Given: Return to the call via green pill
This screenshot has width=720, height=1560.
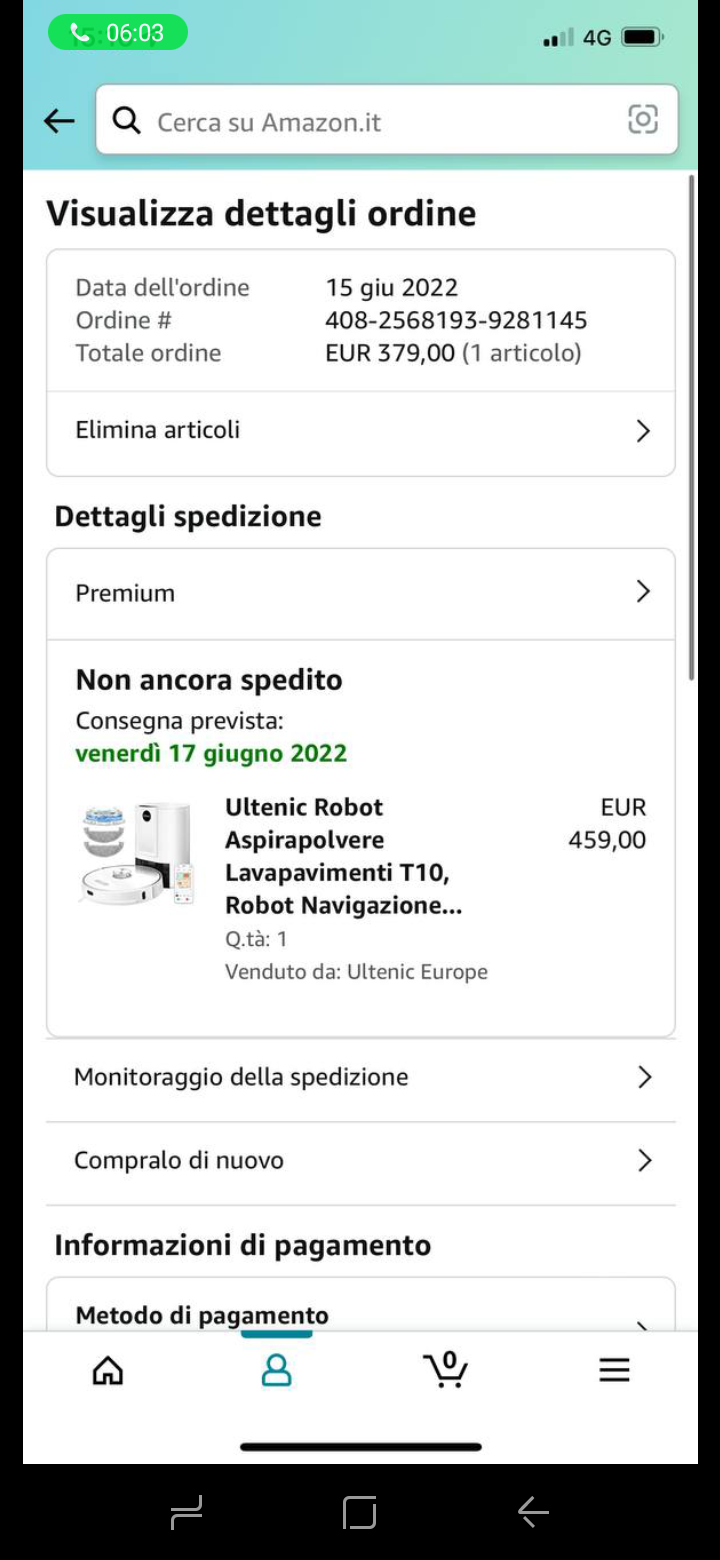Looking at the screenshot, I should click(118, 33).
